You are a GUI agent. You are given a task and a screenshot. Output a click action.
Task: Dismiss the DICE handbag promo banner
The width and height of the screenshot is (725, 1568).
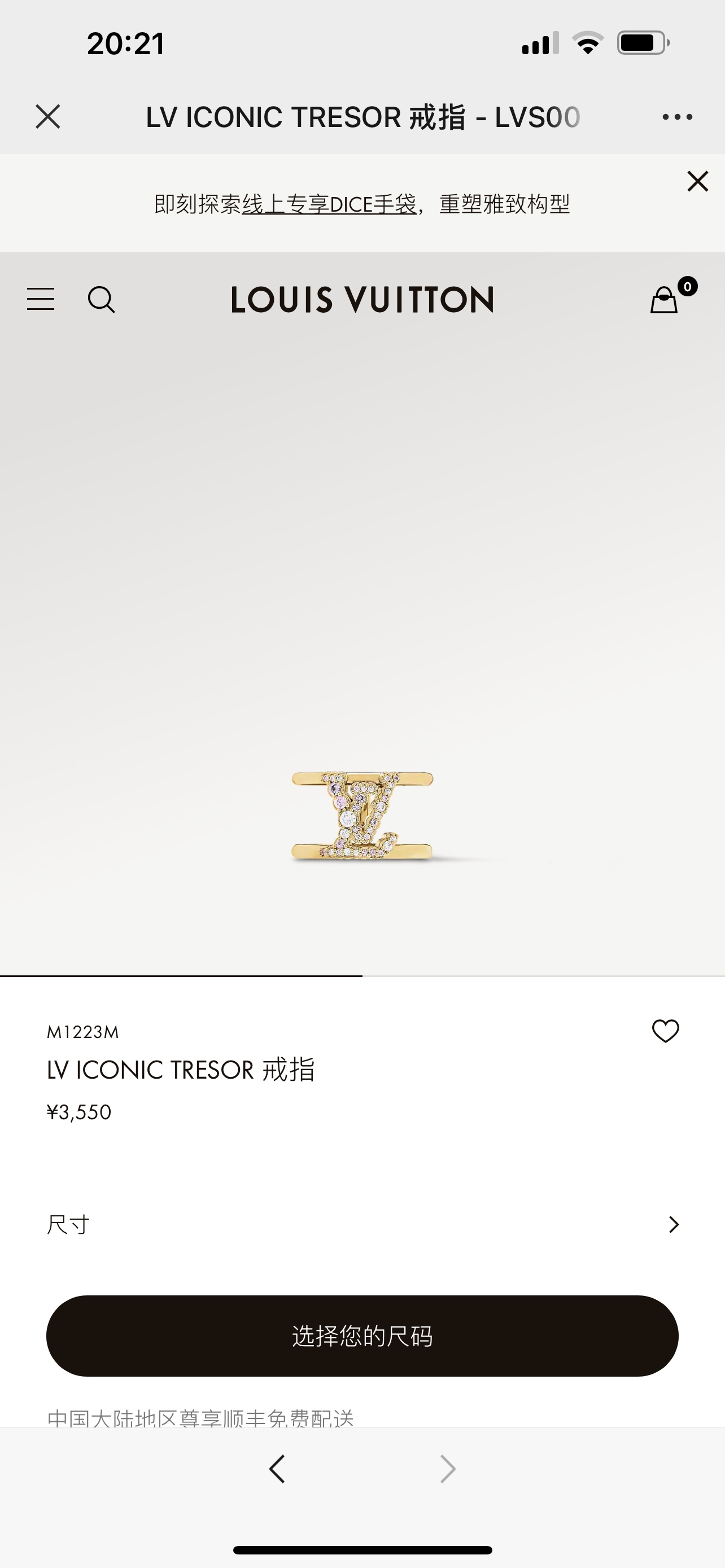697,181
